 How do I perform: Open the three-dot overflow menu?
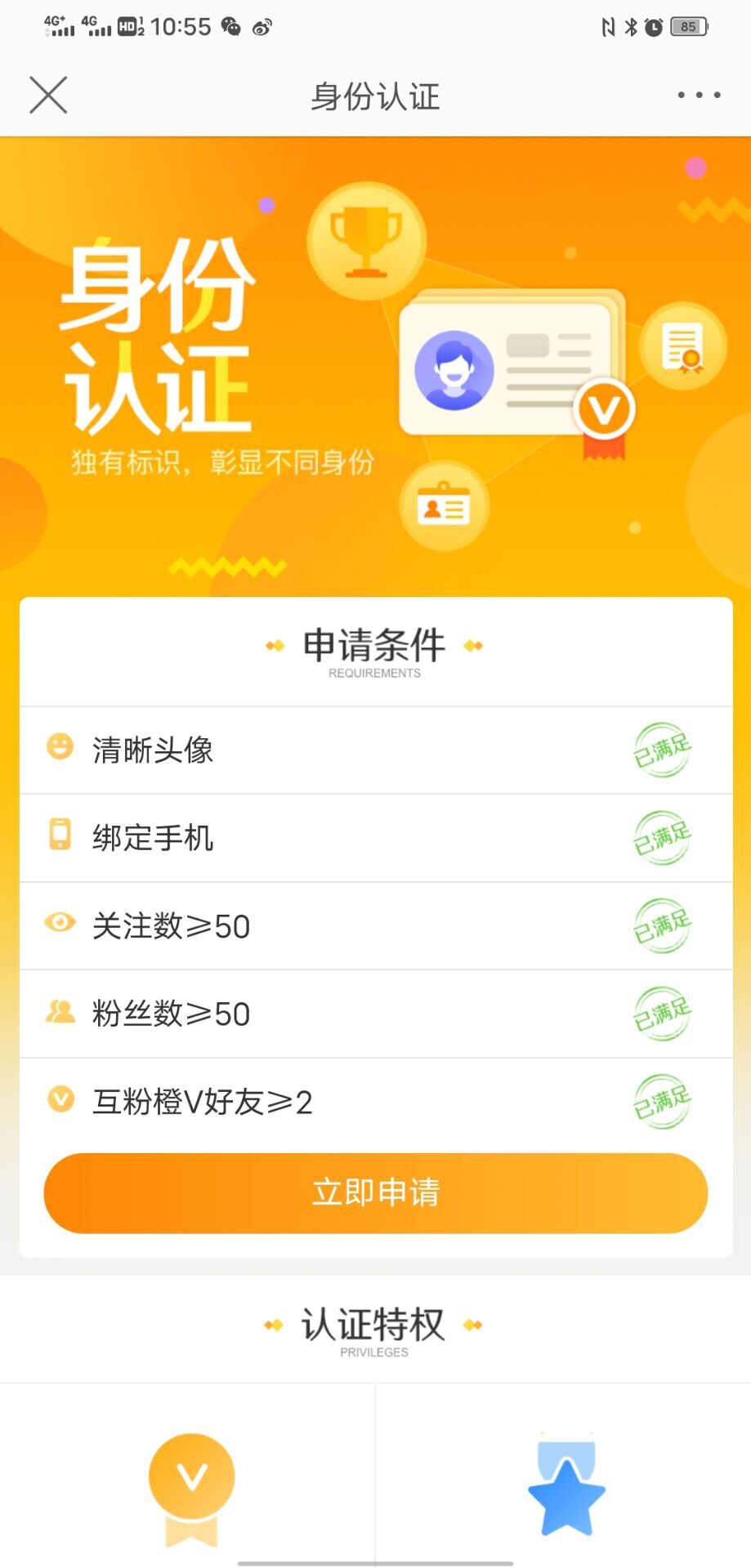point(699,95)
